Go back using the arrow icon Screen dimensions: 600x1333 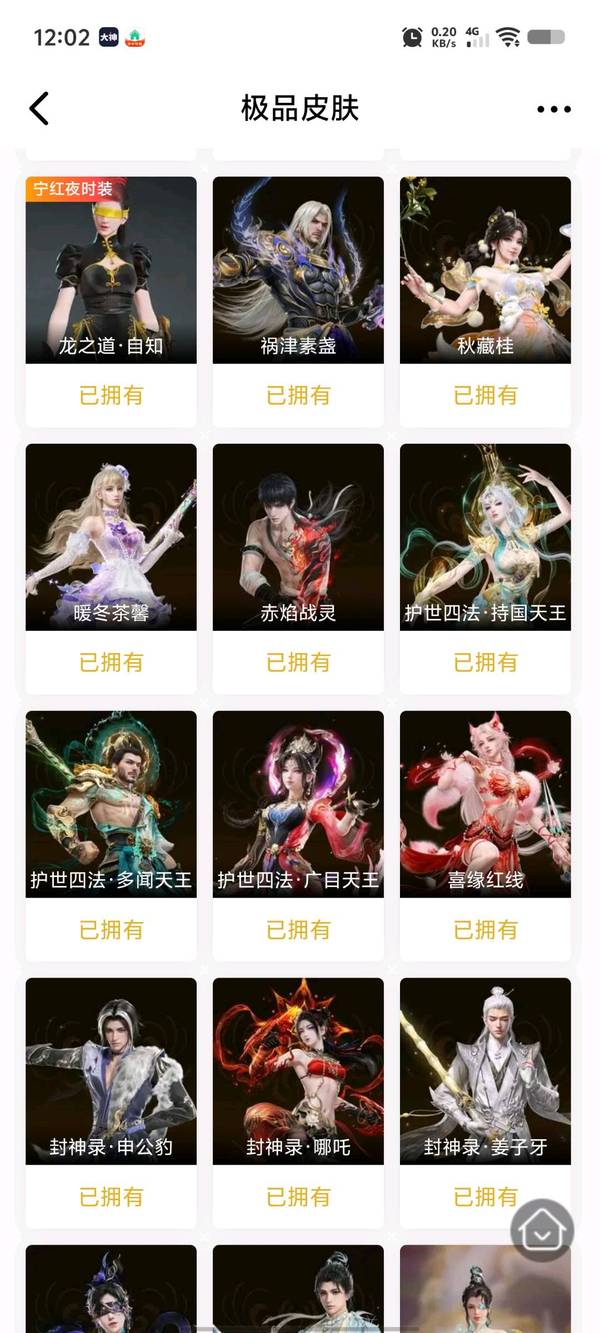(39, 108)
